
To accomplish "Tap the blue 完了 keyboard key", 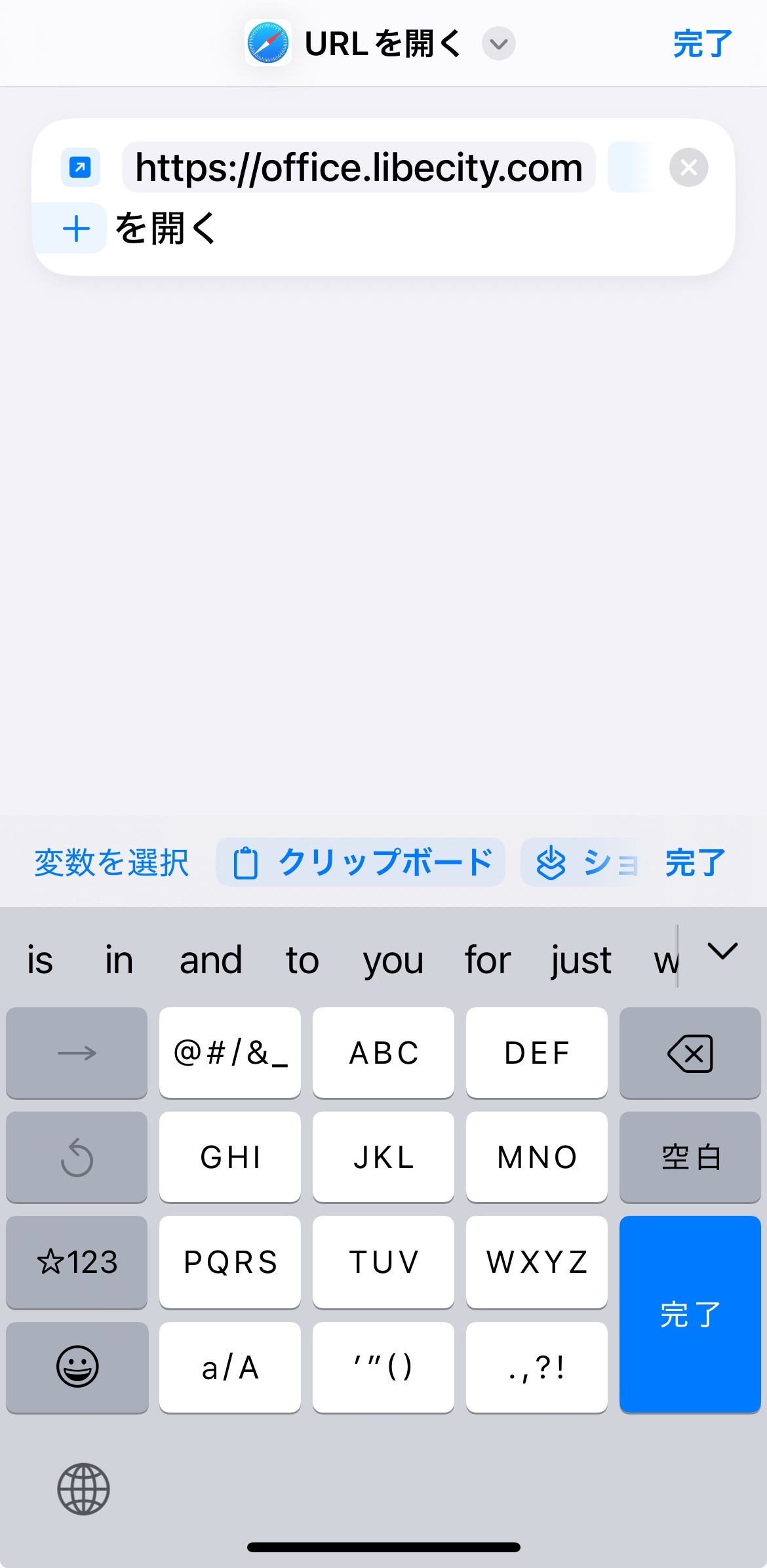I will pos(690,1314).
